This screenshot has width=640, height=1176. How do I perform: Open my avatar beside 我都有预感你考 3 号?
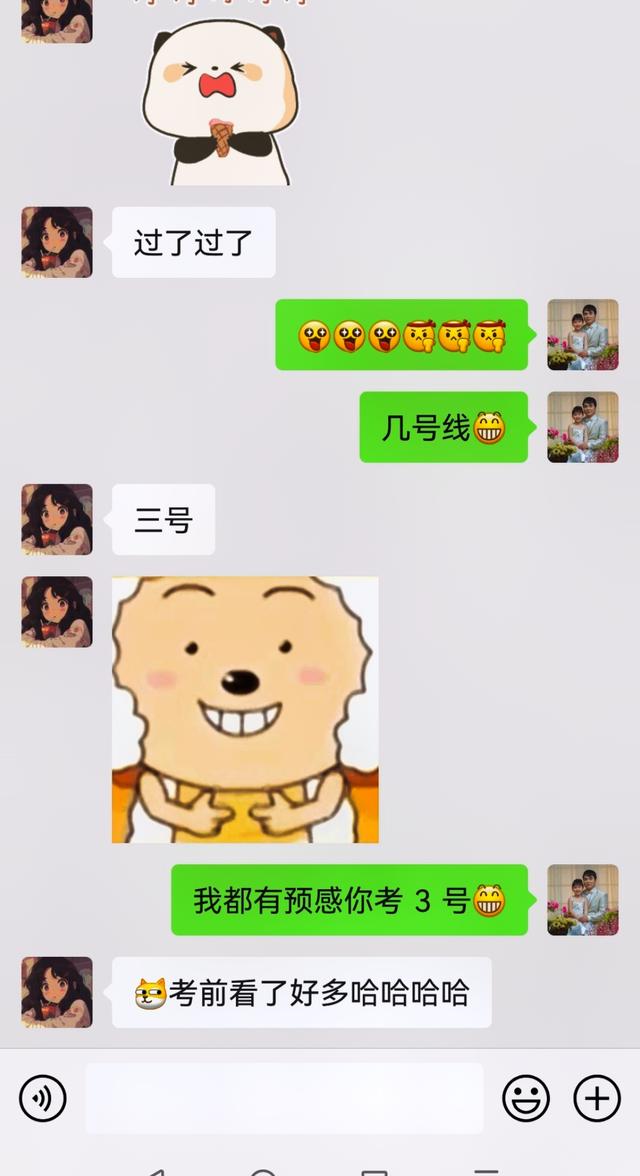[583, 900]
